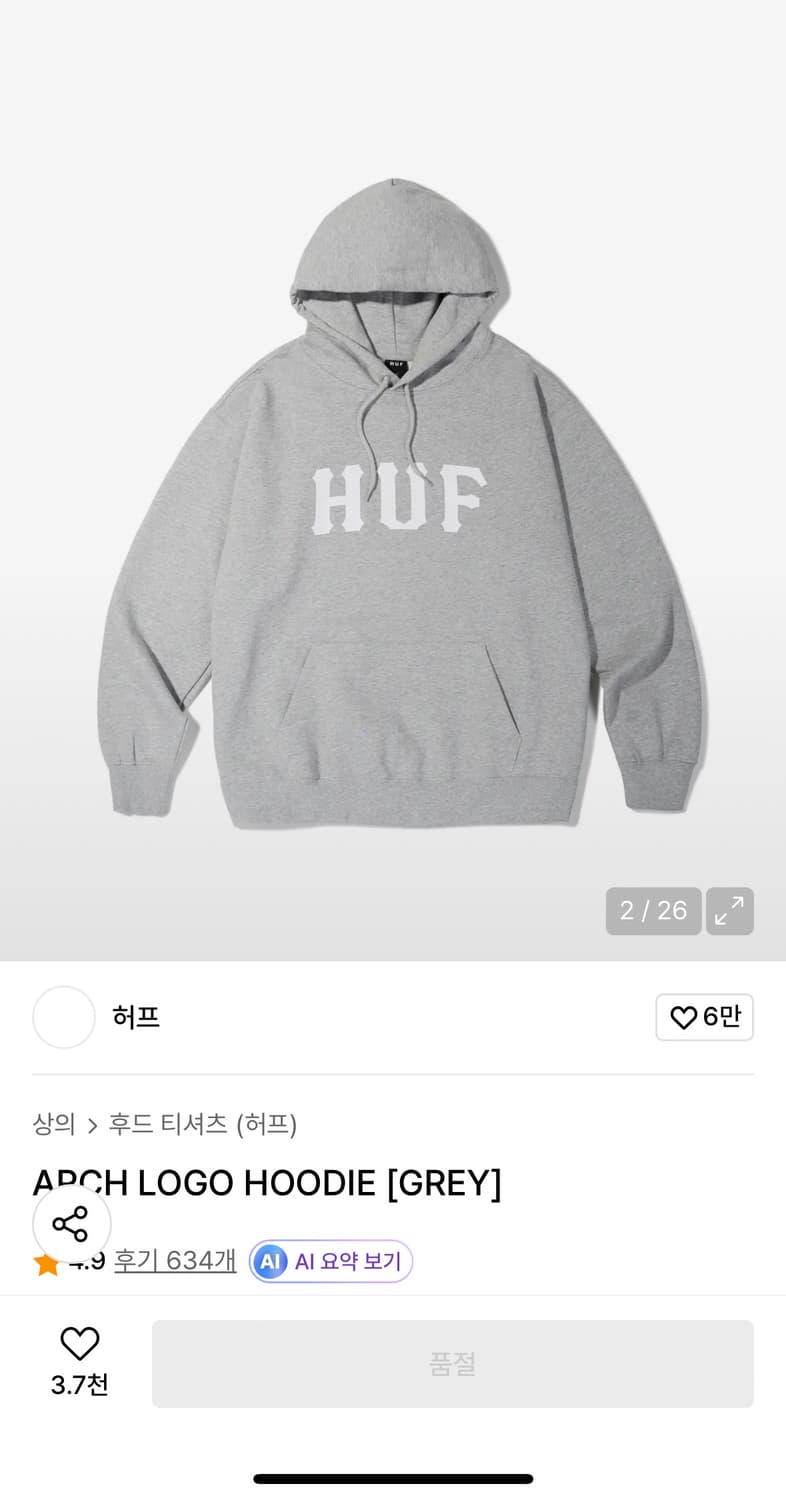Tap the 허프 brand profile circle
Image resolution: width=786 pixels, height=1500 pixels.
click(64, 1017)
